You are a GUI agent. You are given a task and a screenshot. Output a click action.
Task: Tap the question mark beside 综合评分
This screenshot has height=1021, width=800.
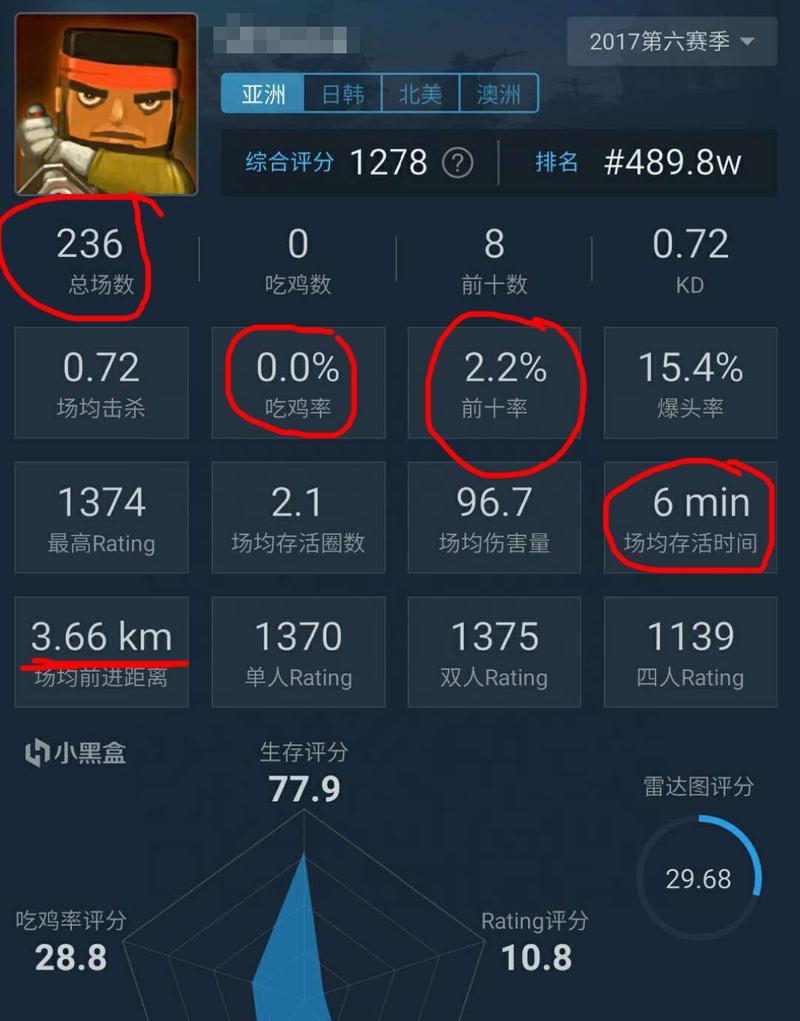coord(457,162)
